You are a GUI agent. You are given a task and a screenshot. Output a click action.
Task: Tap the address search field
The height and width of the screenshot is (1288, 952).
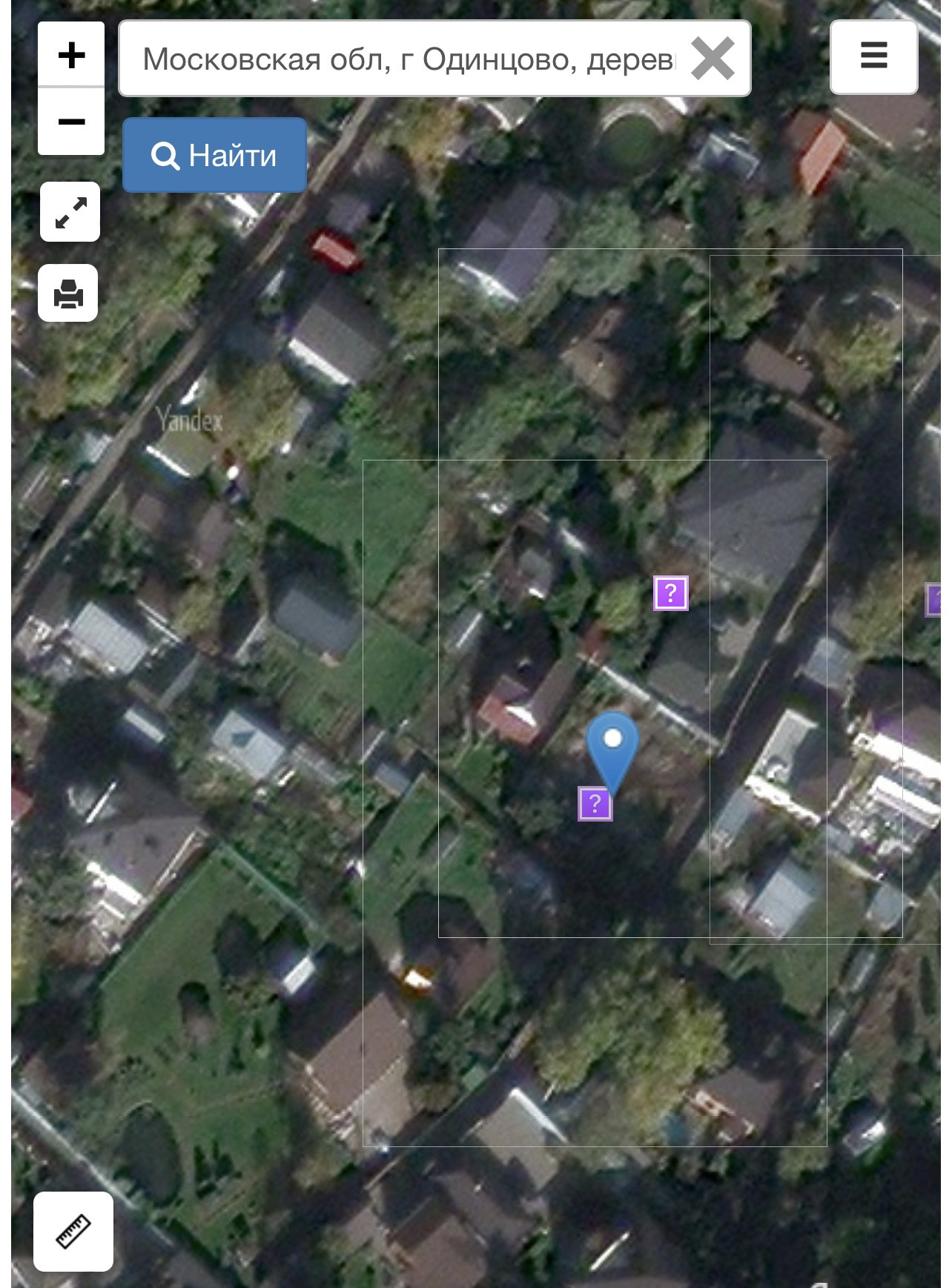pos(408,59)
